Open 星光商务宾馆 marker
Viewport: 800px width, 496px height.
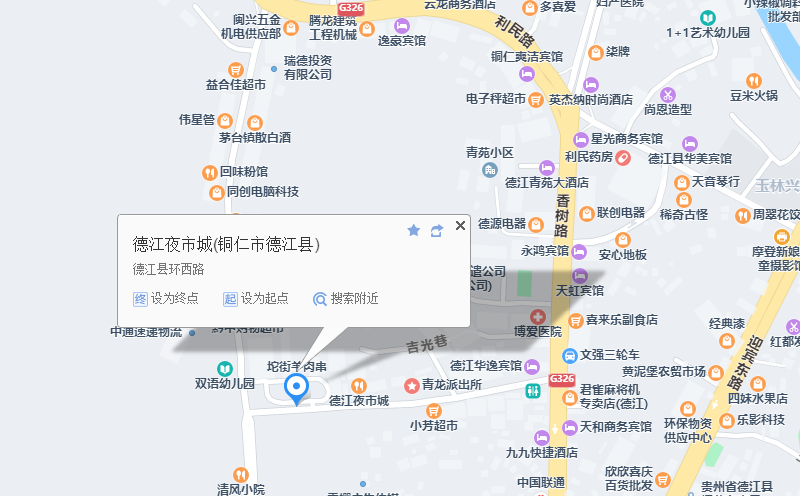click(580, 139)
